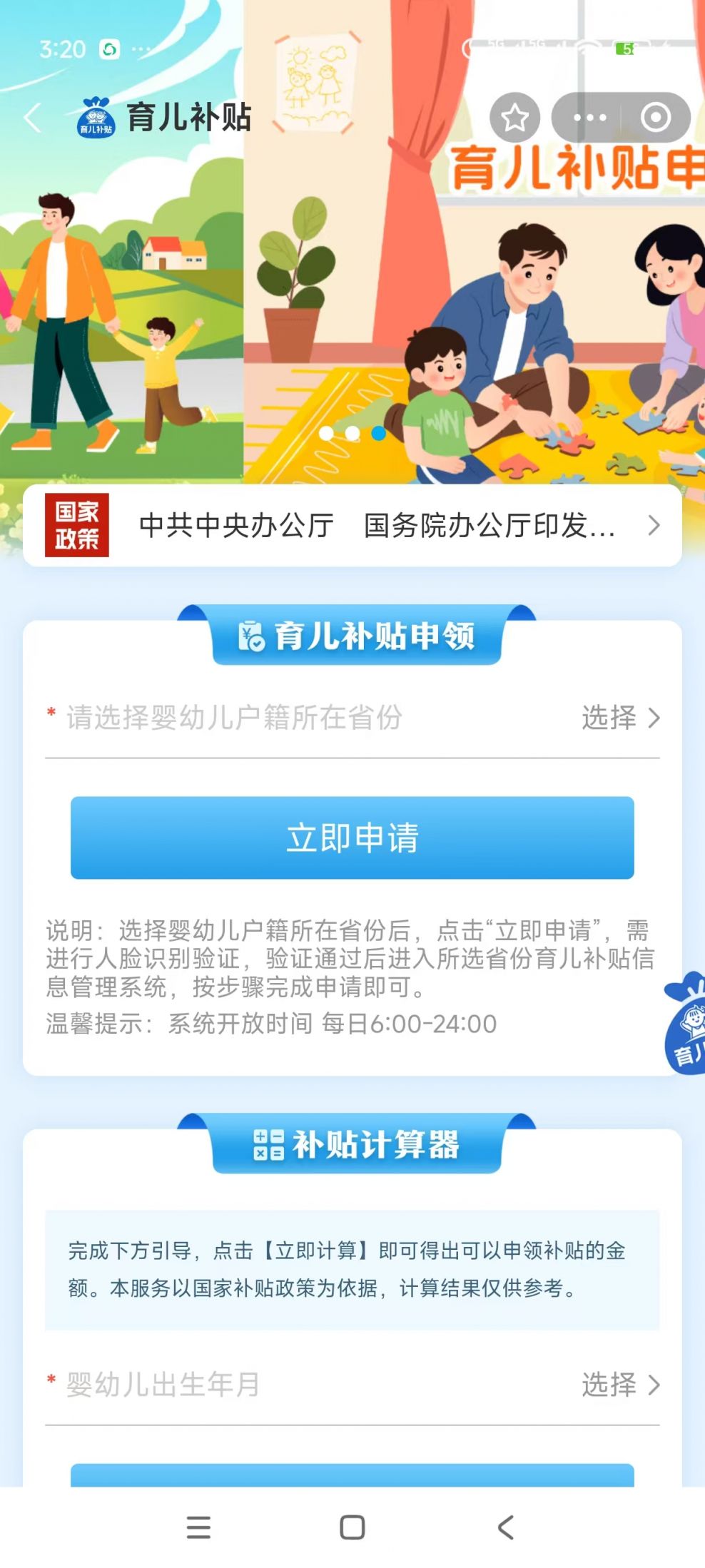Go back using the top-left arrow
Viewport: 705px width, 1568px height.
(33, 118)
